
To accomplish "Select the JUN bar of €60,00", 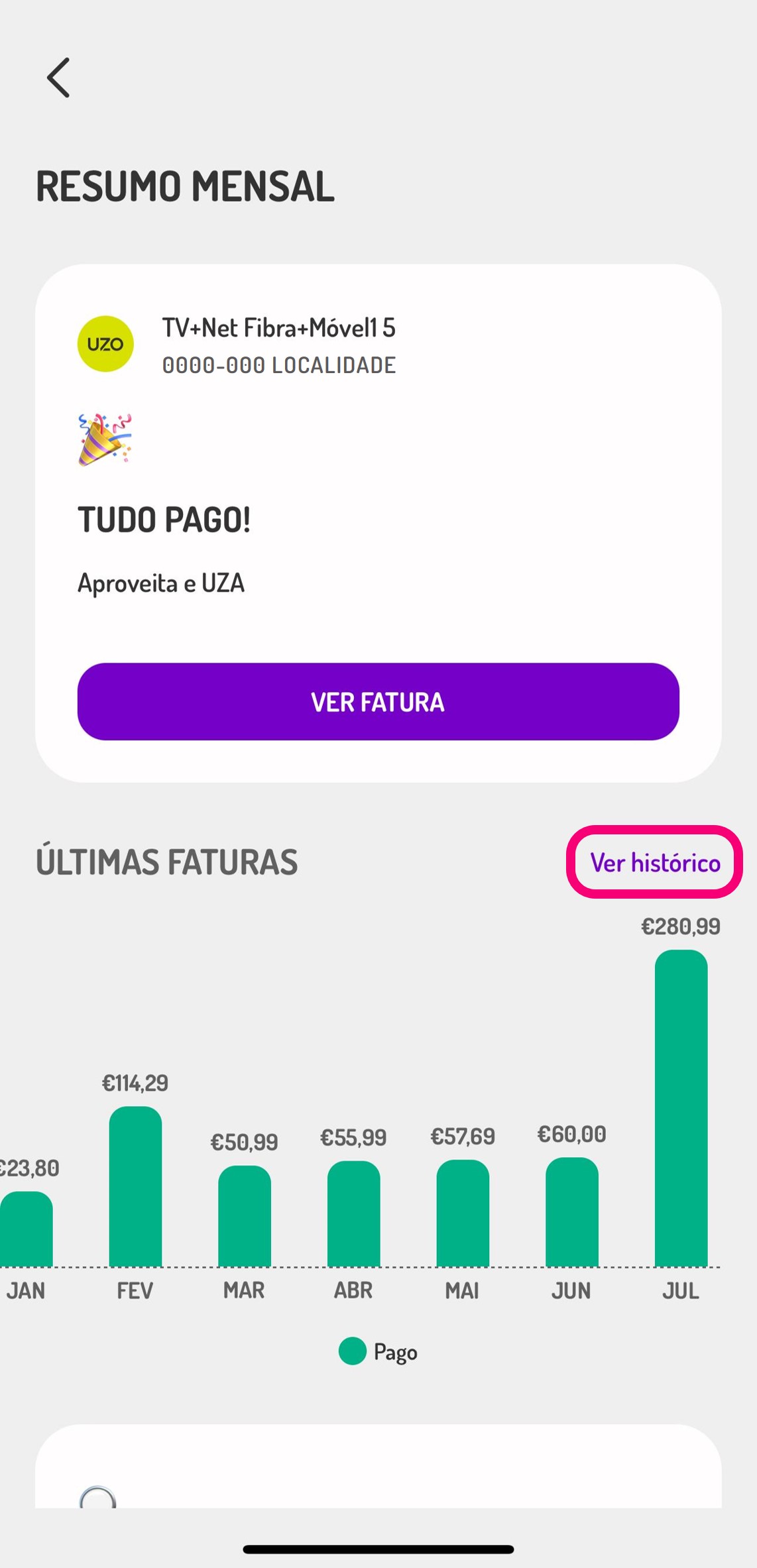I will 572,1212.
